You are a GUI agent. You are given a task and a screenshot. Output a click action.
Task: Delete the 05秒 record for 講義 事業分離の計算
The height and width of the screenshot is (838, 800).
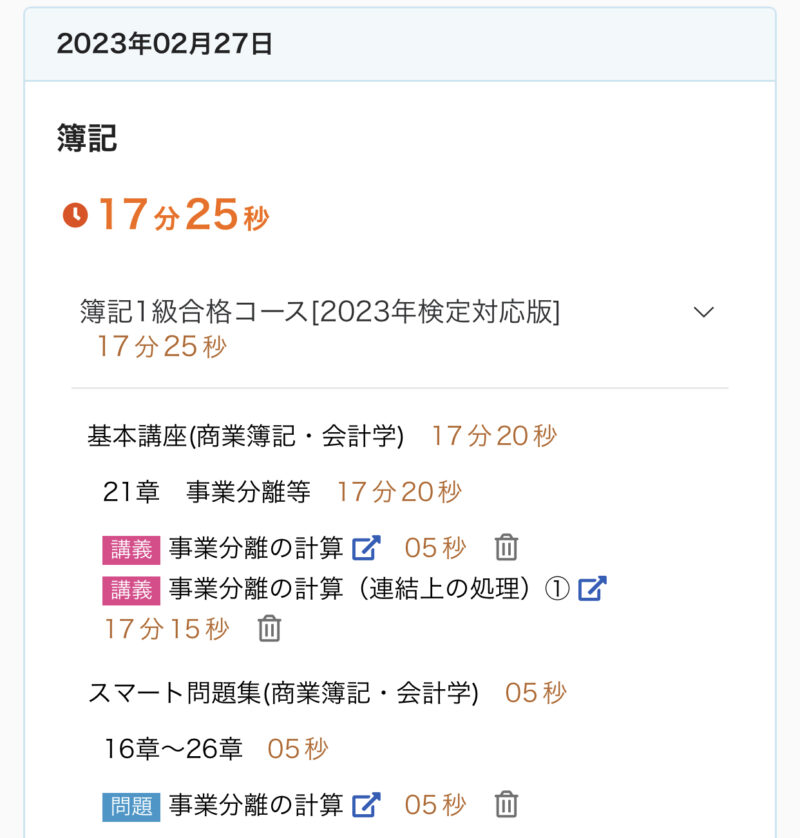tap(507, 548)
